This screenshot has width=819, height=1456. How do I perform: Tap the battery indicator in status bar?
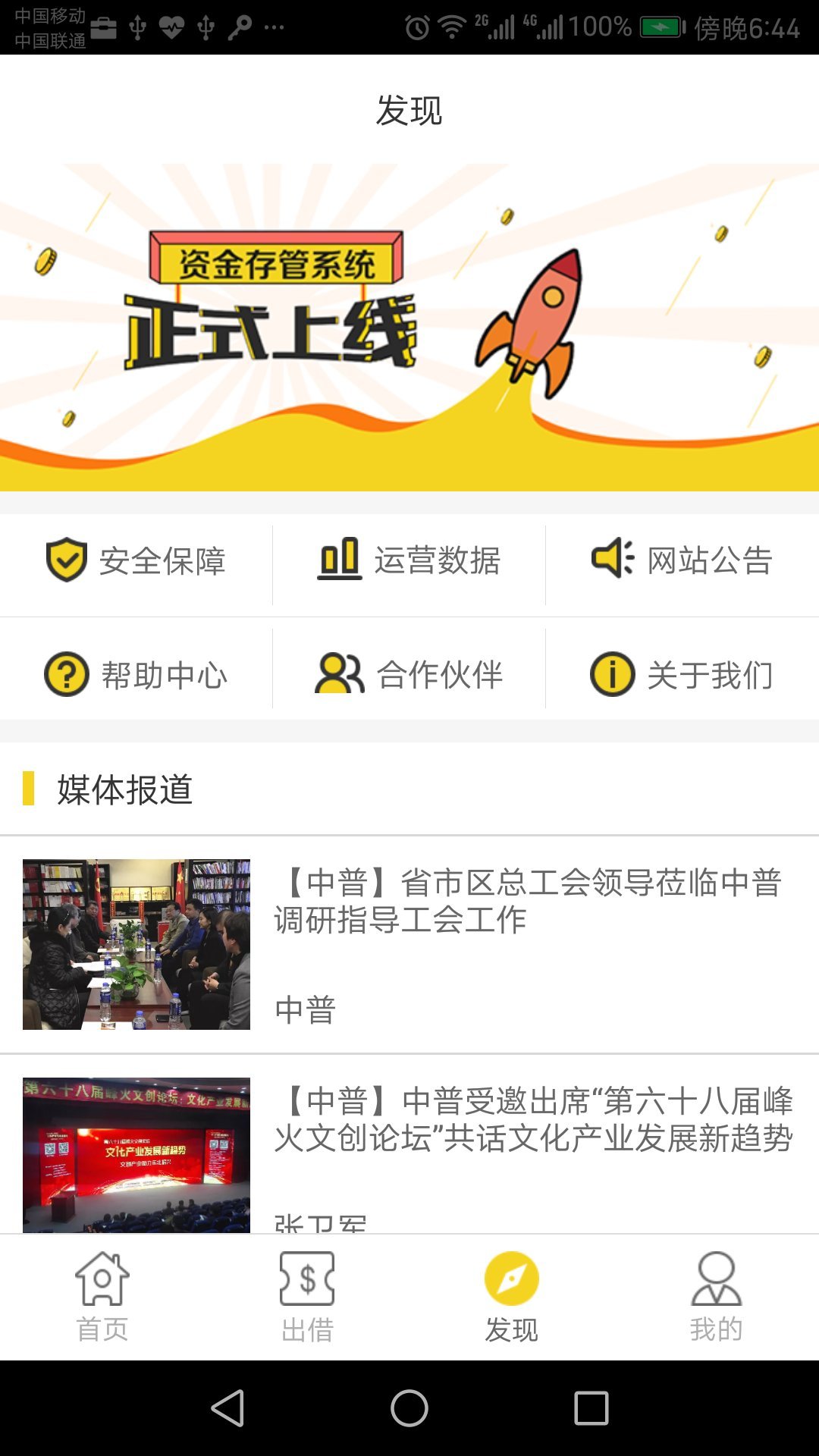point(658,24)
